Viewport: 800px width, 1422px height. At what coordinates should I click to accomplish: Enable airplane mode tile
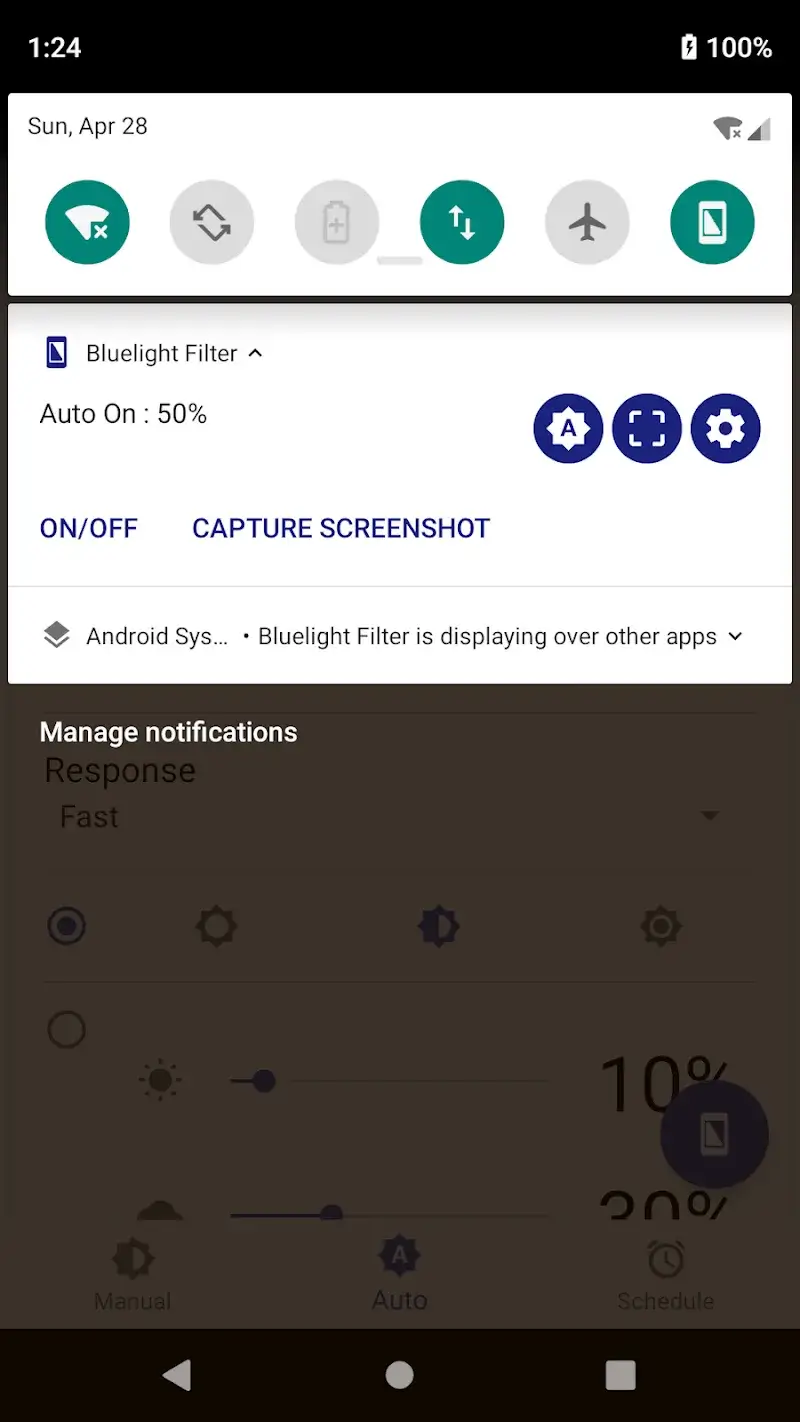(587, 222)
